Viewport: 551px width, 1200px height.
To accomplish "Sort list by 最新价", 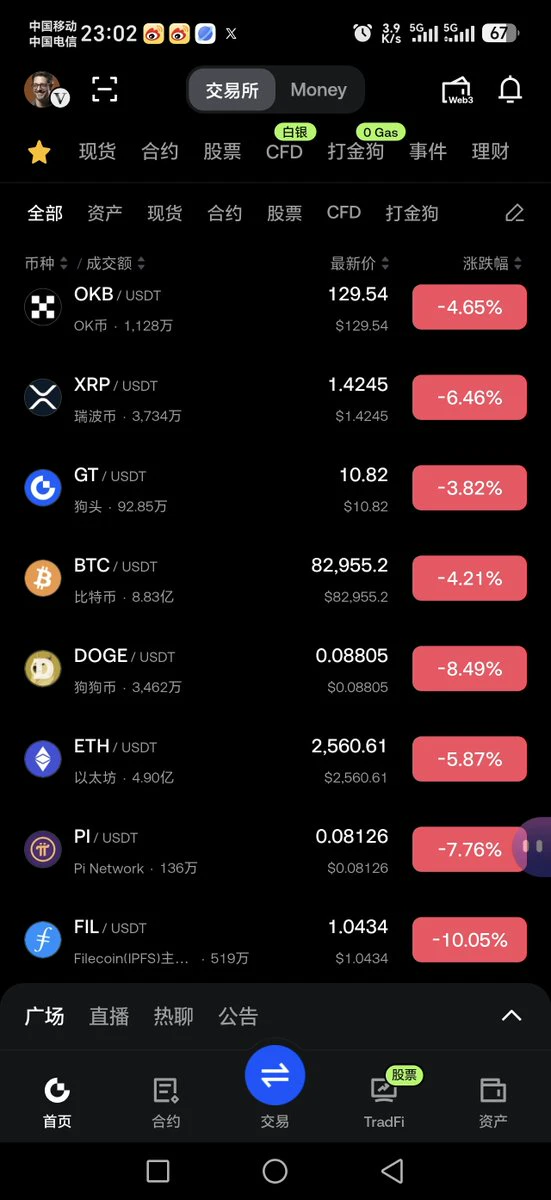I will (x=360, y=263).
